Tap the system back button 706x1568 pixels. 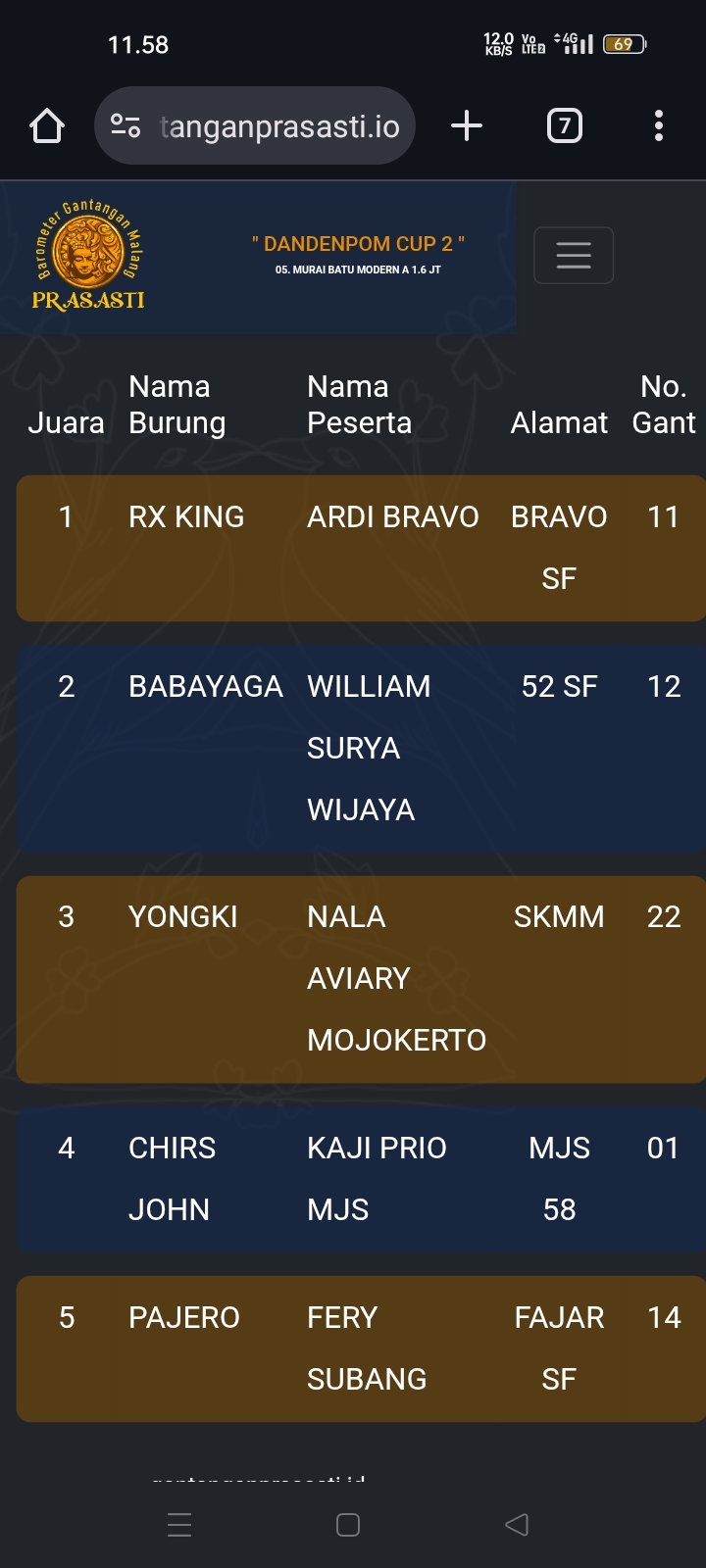click(x=517, y=1524)
